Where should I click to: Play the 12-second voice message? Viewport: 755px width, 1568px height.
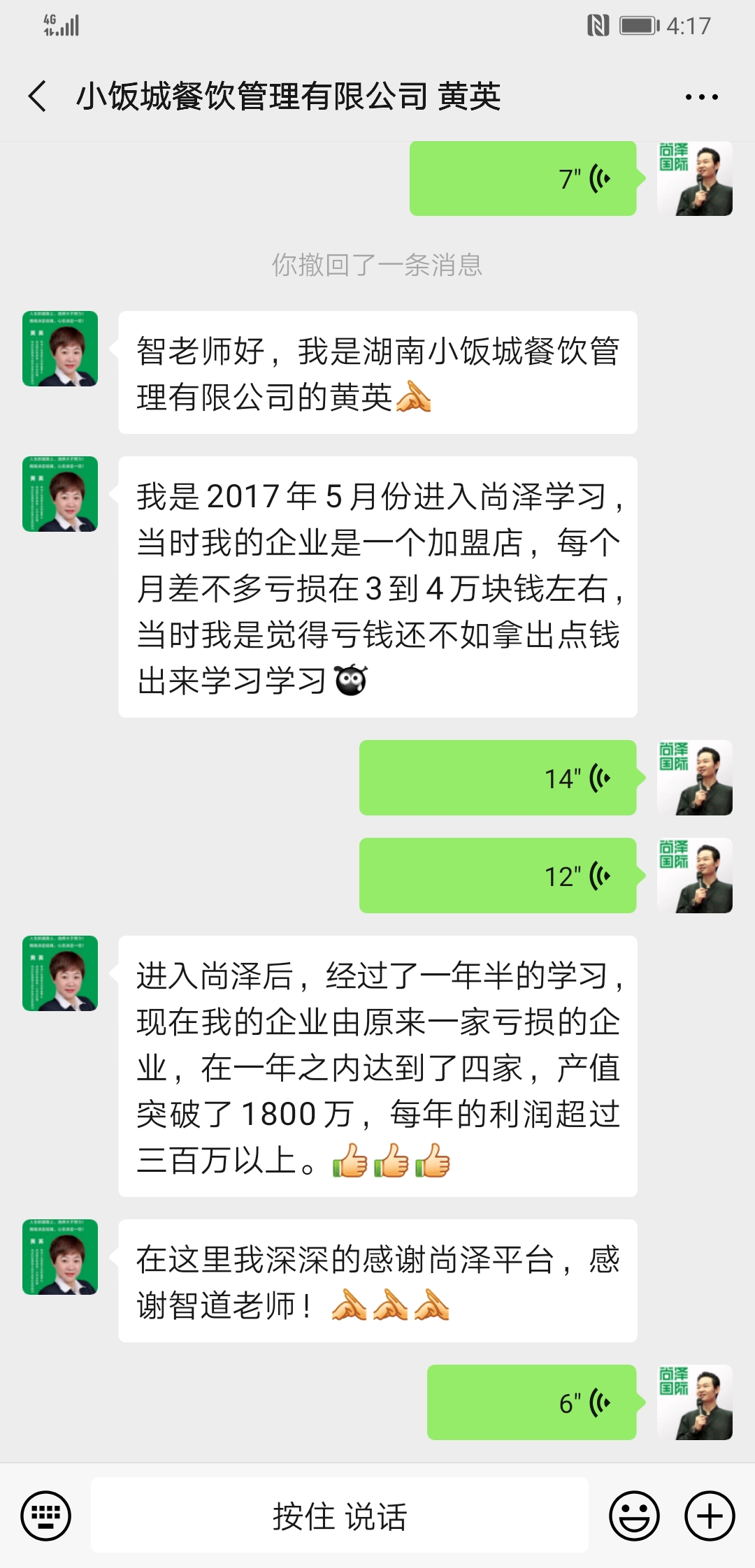498,876
